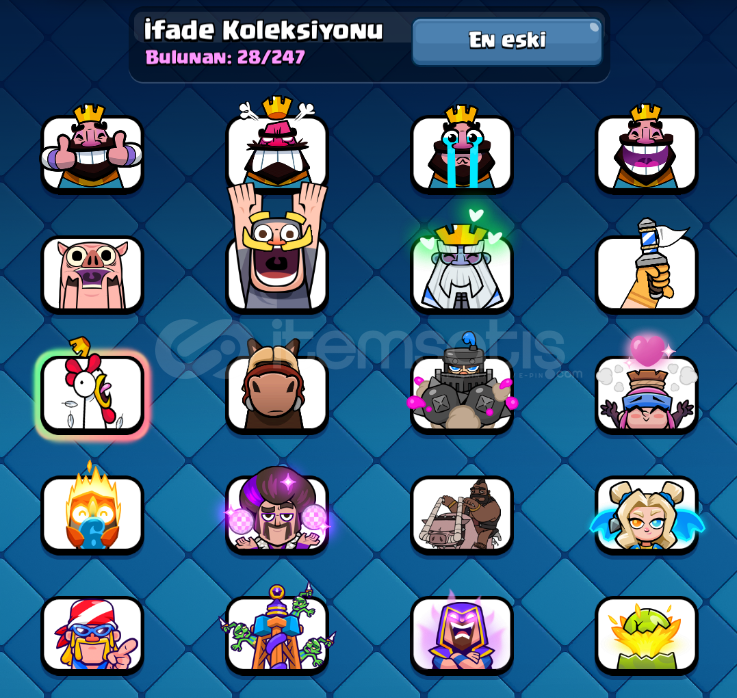This screenshot has width=737, height=698.
Task: Open the goblin tower emote
Action: (277, 633)
